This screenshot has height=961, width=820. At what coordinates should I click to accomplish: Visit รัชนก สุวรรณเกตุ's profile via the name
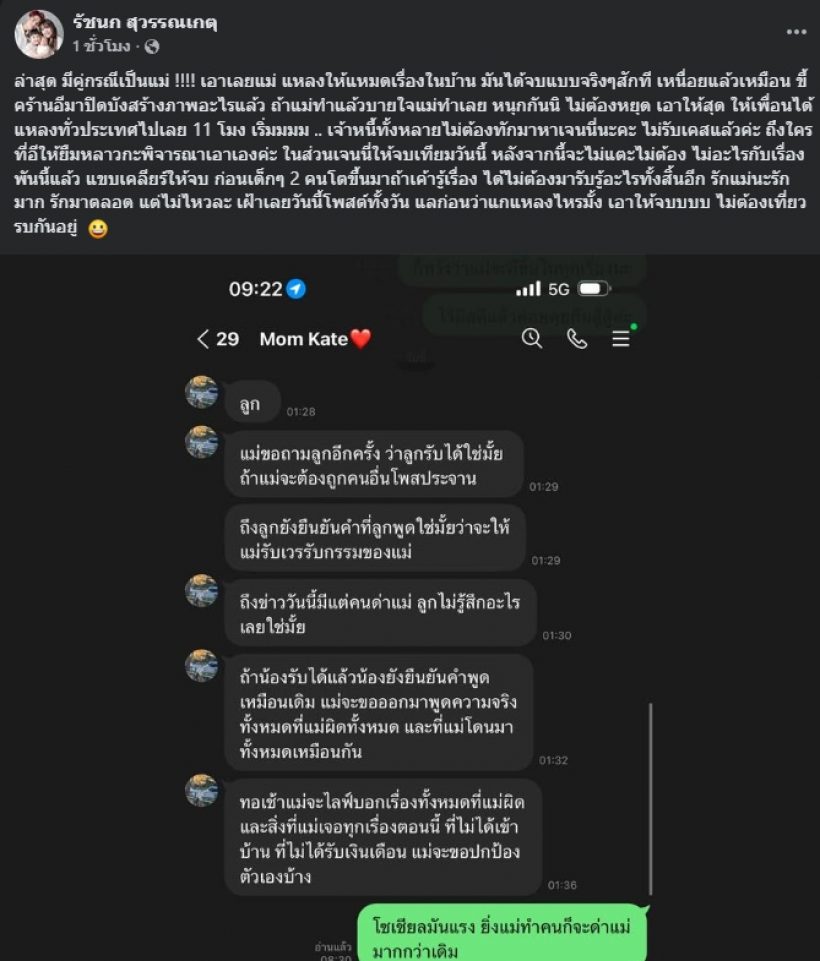[144, 22]
